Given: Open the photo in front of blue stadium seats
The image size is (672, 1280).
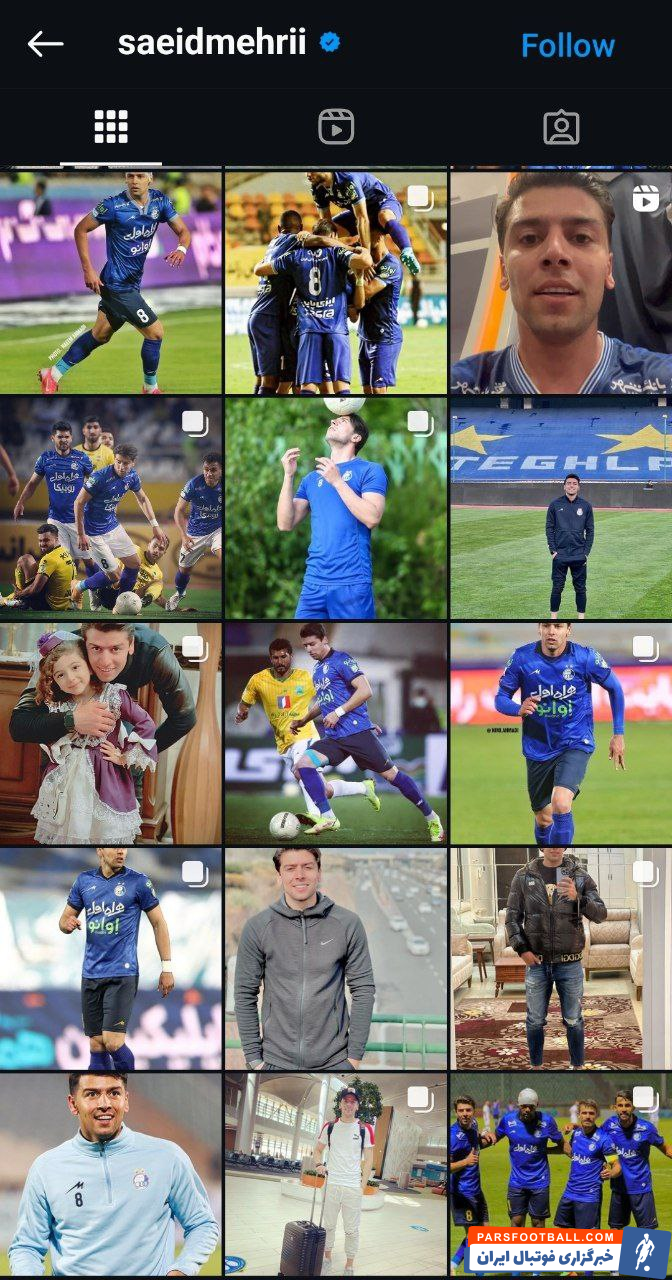Looking at the screenshot, I should tap(561, 508).
